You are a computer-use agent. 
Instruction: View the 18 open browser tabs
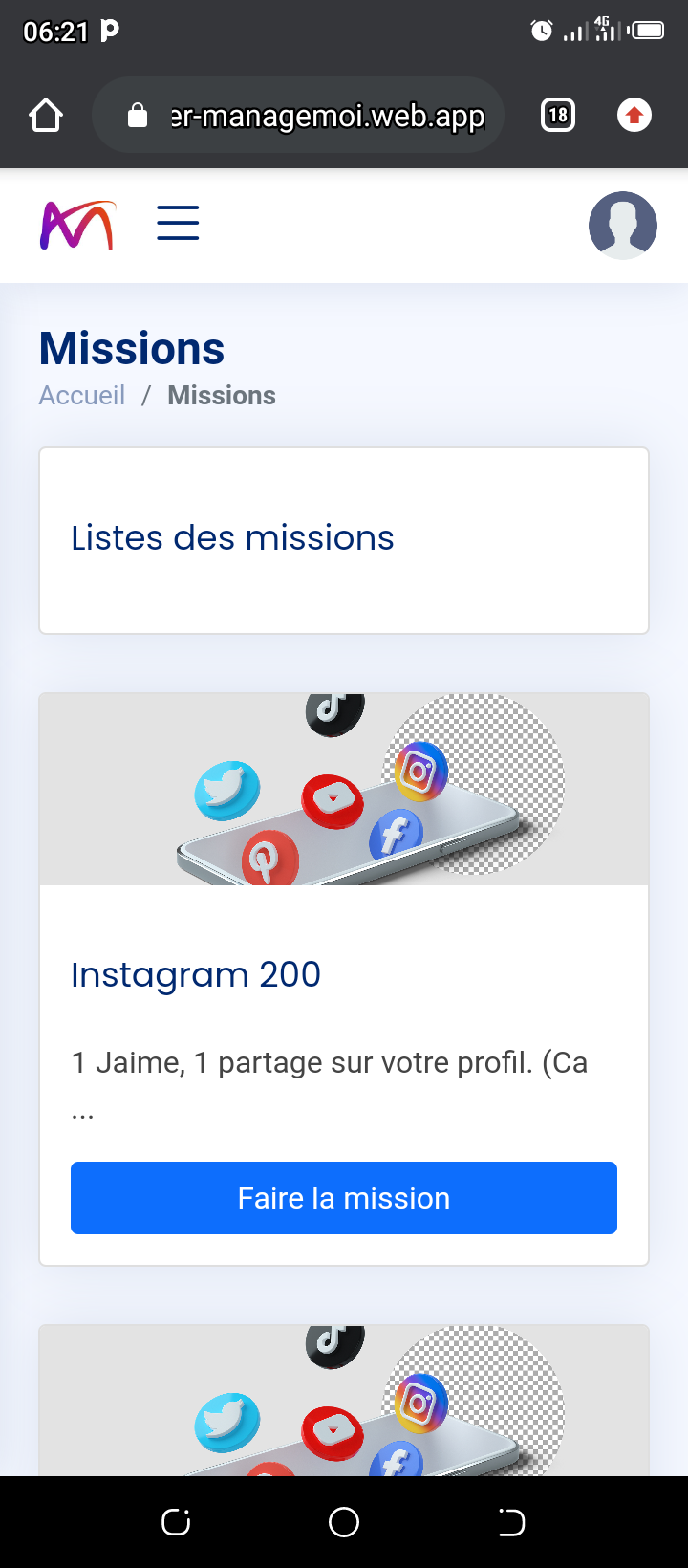558,116
